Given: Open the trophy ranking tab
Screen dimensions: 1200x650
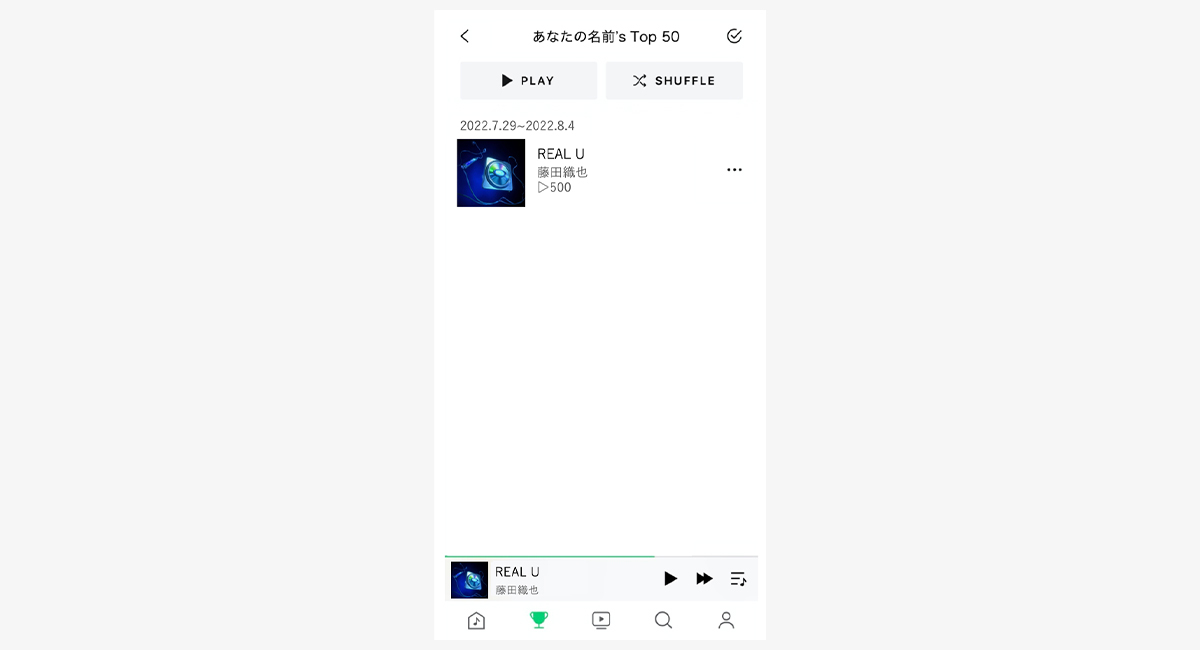Looking at the screenshot, I should [x=539, y=621].
